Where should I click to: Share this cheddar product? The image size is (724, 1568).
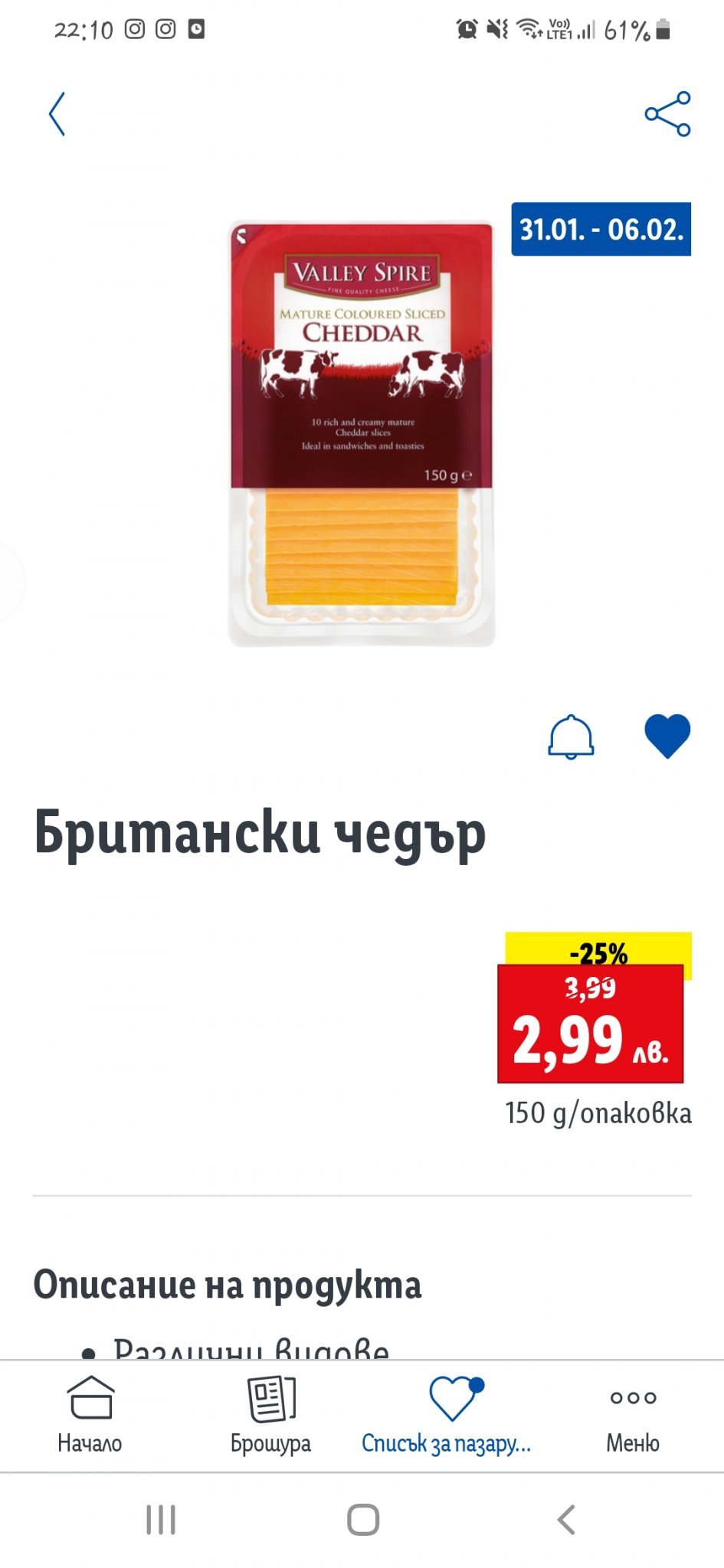pos(667,114)
